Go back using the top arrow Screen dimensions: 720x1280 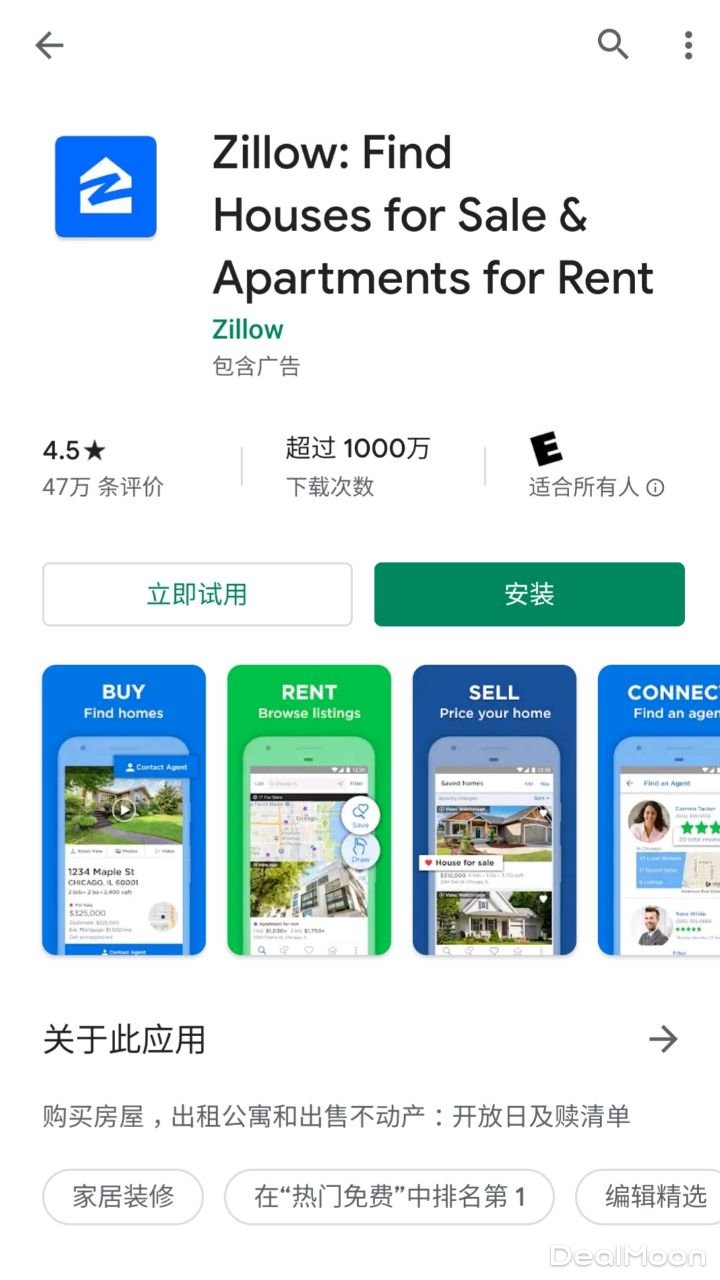(49, 45)
